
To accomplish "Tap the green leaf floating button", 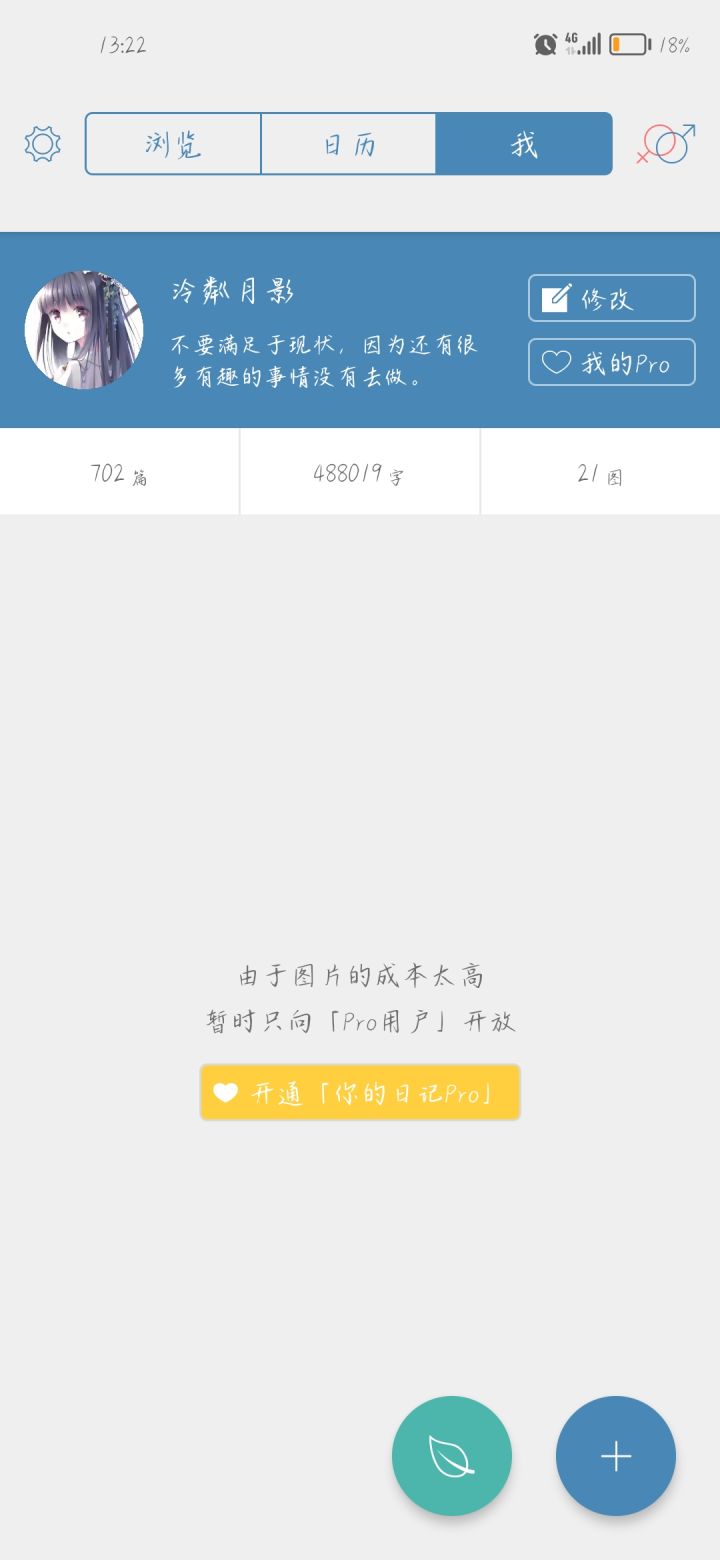I will pyautogui.click(x=451, y=1456).
